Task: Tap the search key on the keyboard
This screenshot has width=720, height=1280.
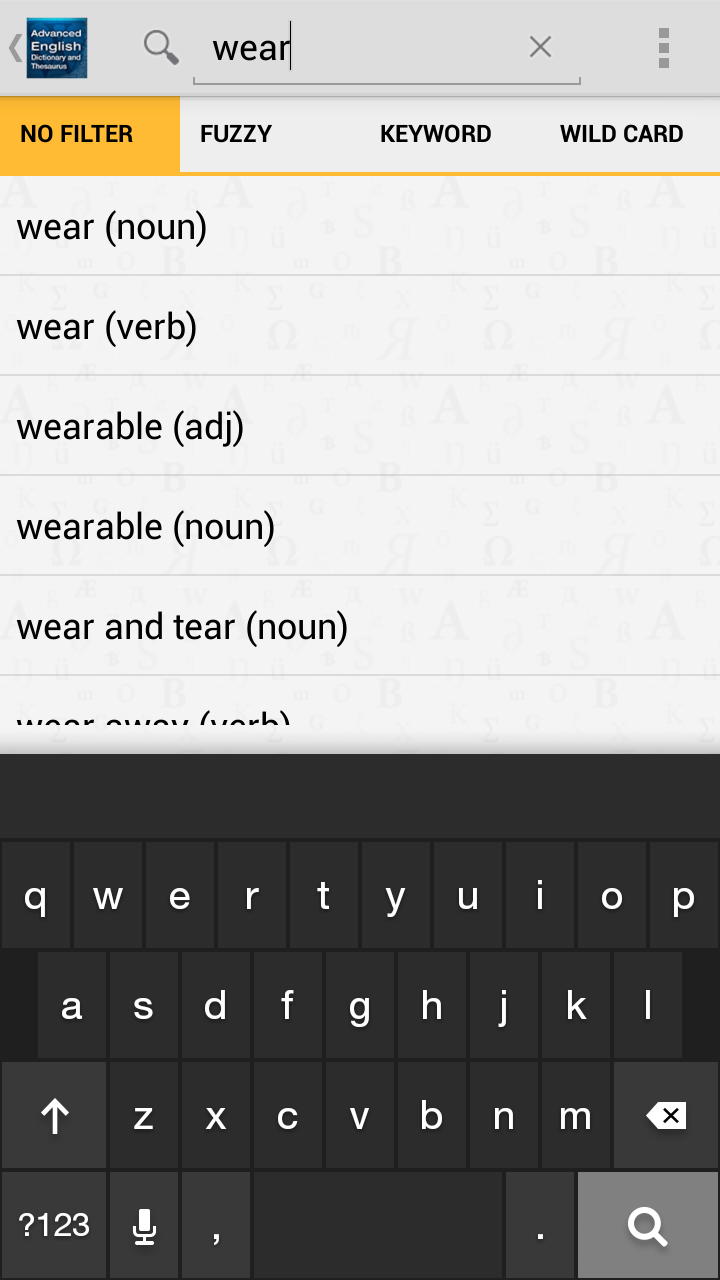Action: click(646, 1224)
